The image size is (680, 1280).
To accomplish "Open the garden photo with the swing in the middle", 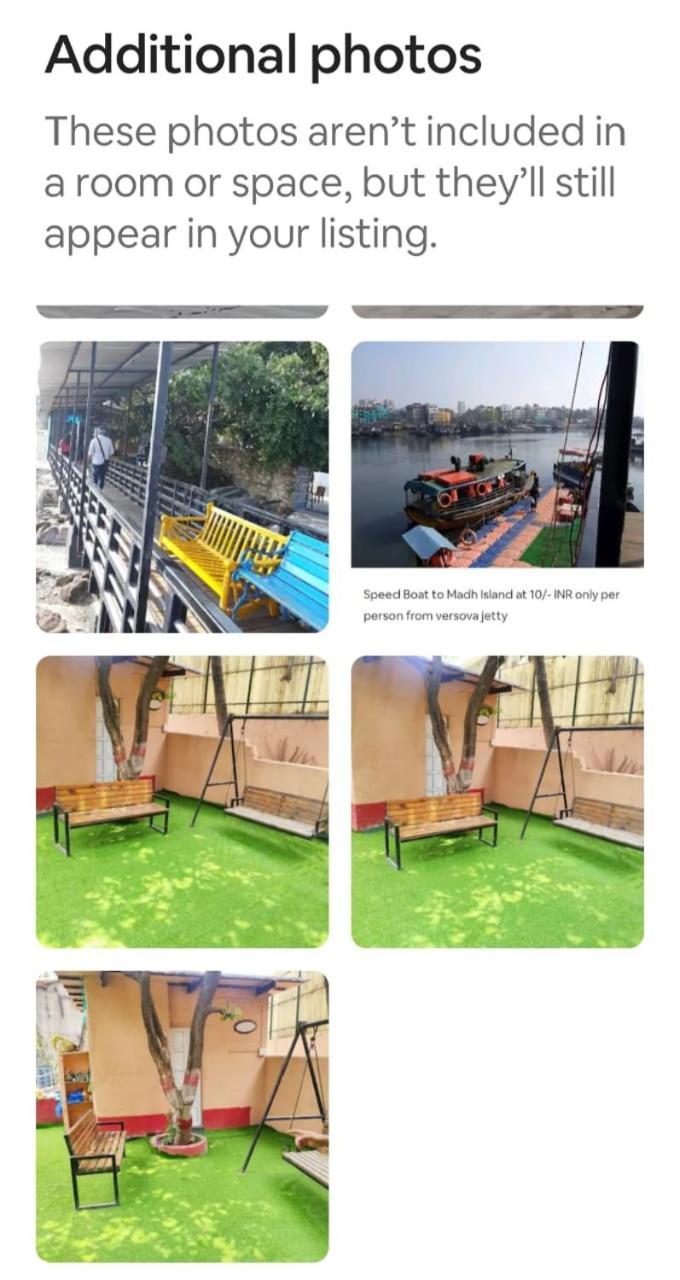I will pos(182,801).
